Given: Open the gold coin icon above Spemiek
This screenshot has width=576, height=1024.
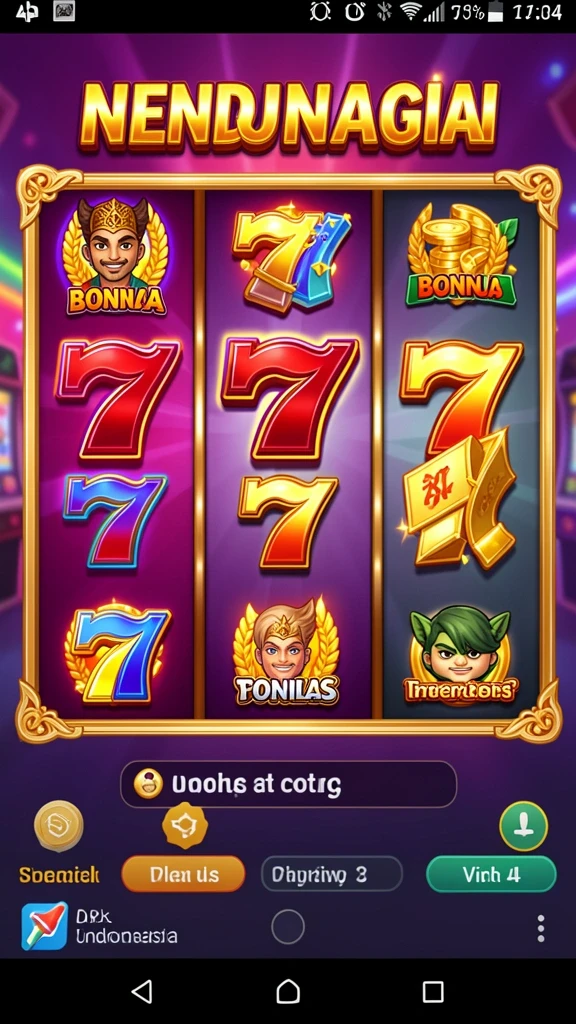Looking at the screenshot, I should 59,825.
